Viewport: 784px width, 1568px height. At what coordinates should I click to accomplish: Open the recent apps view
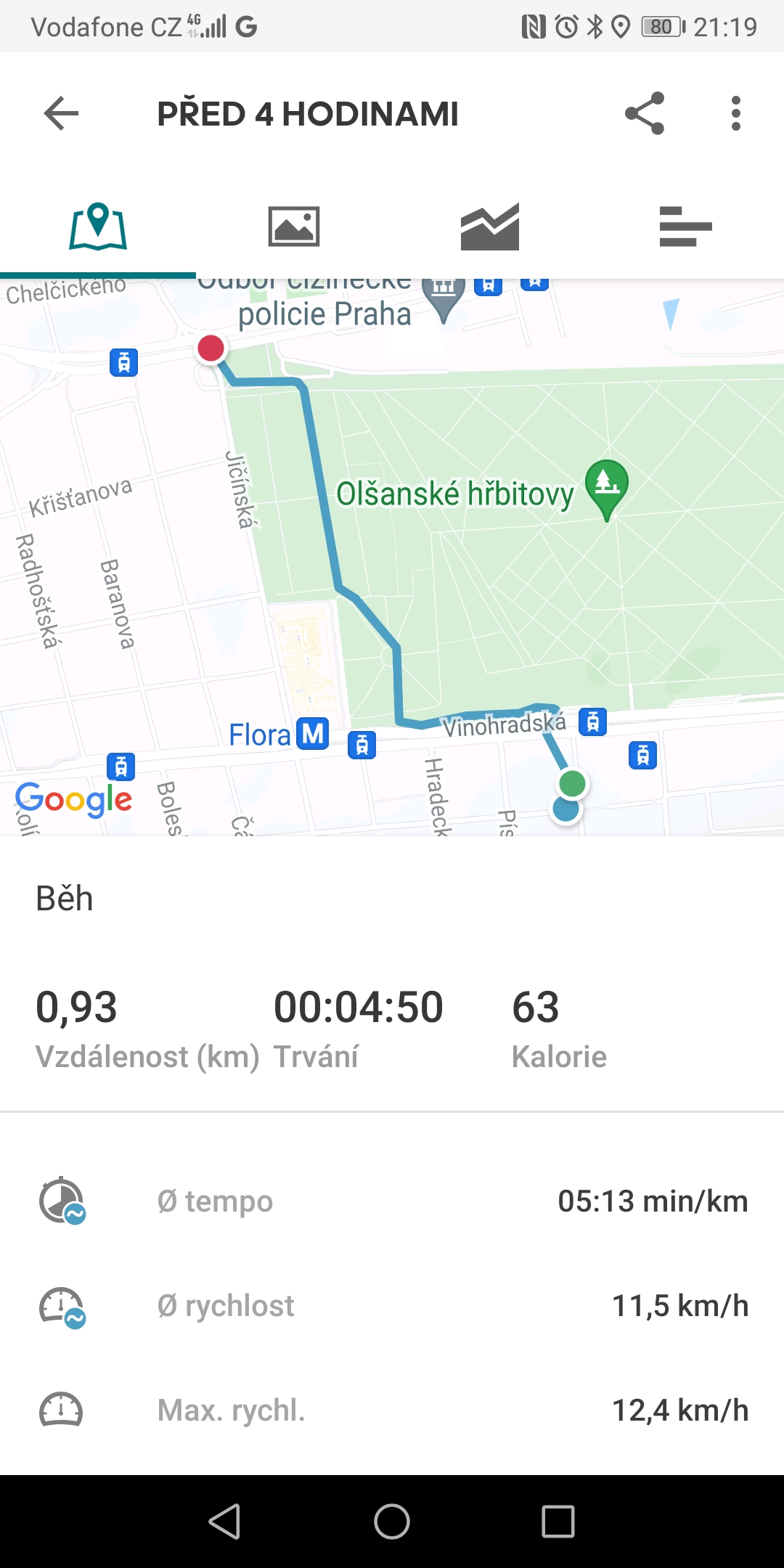(x=558, y=1522)
